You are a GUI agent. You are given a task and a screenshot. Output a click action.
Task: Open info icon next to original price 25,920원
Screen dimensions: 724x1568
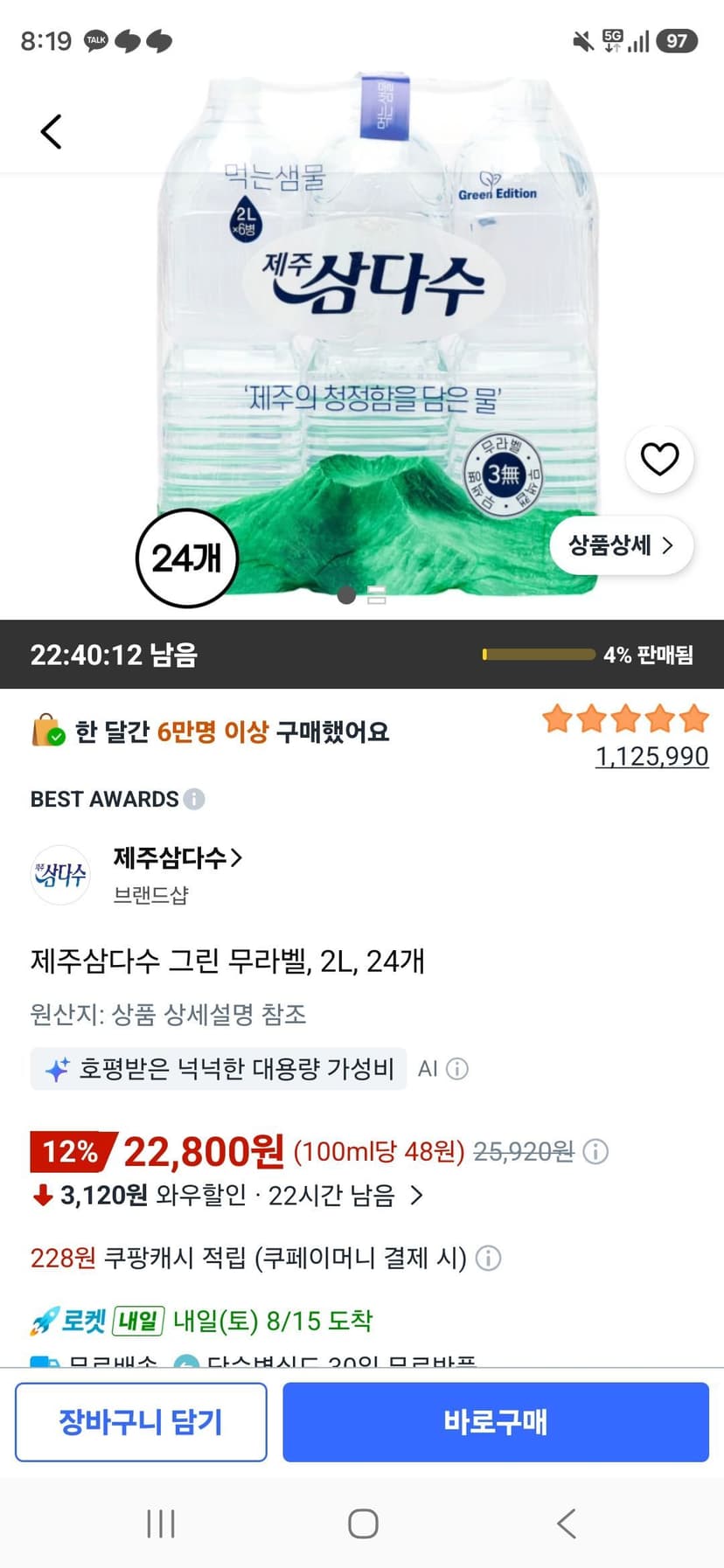(x=595, y=1151)
